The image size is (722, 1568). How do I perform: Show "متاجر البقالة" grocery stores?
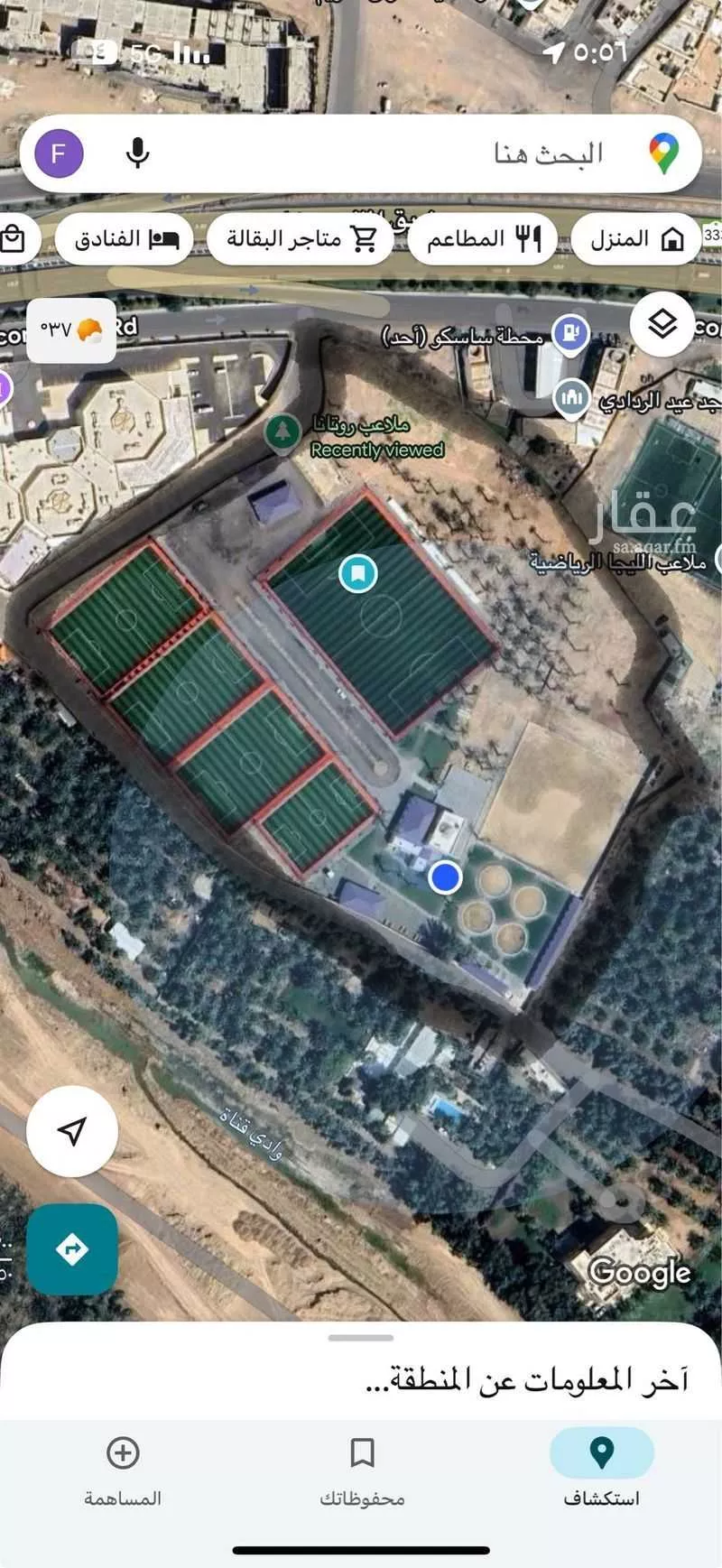[x=300, y=239]
